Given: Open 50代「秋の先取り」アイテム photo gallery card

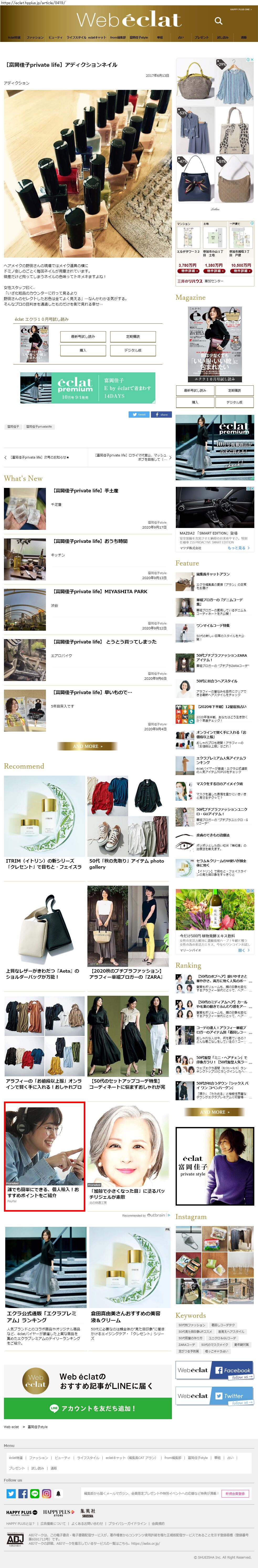Looking at the screenshot, I should (128, 822).
